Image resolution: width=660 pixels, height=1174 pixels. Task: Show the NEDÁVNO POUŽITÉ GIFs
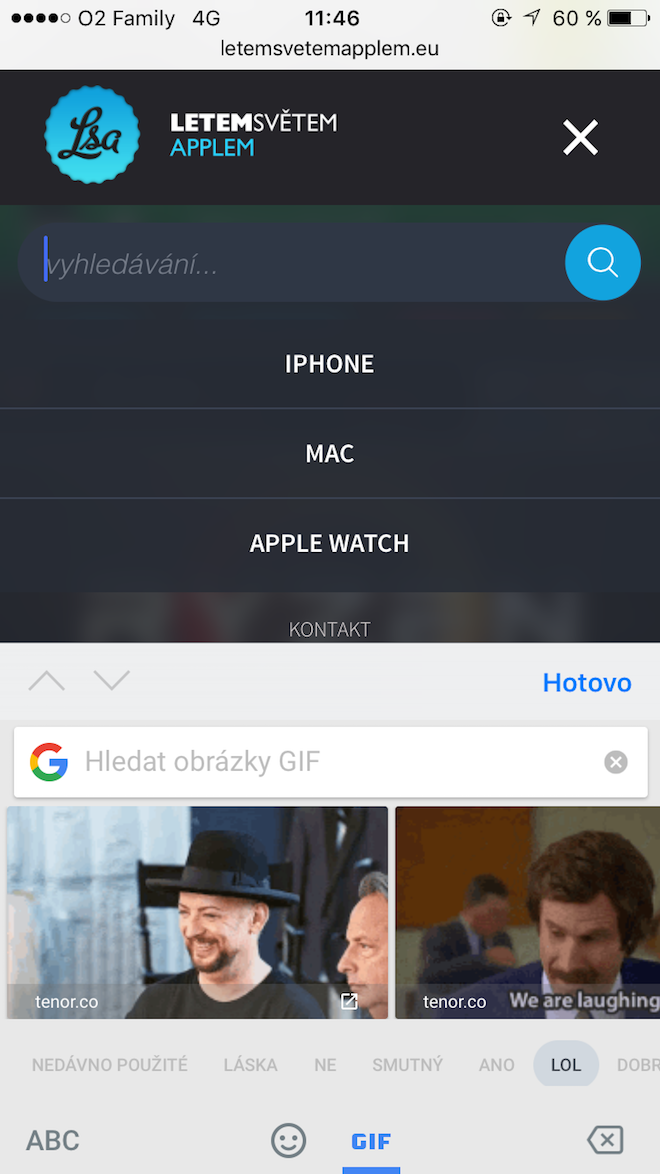[109, 1065]
